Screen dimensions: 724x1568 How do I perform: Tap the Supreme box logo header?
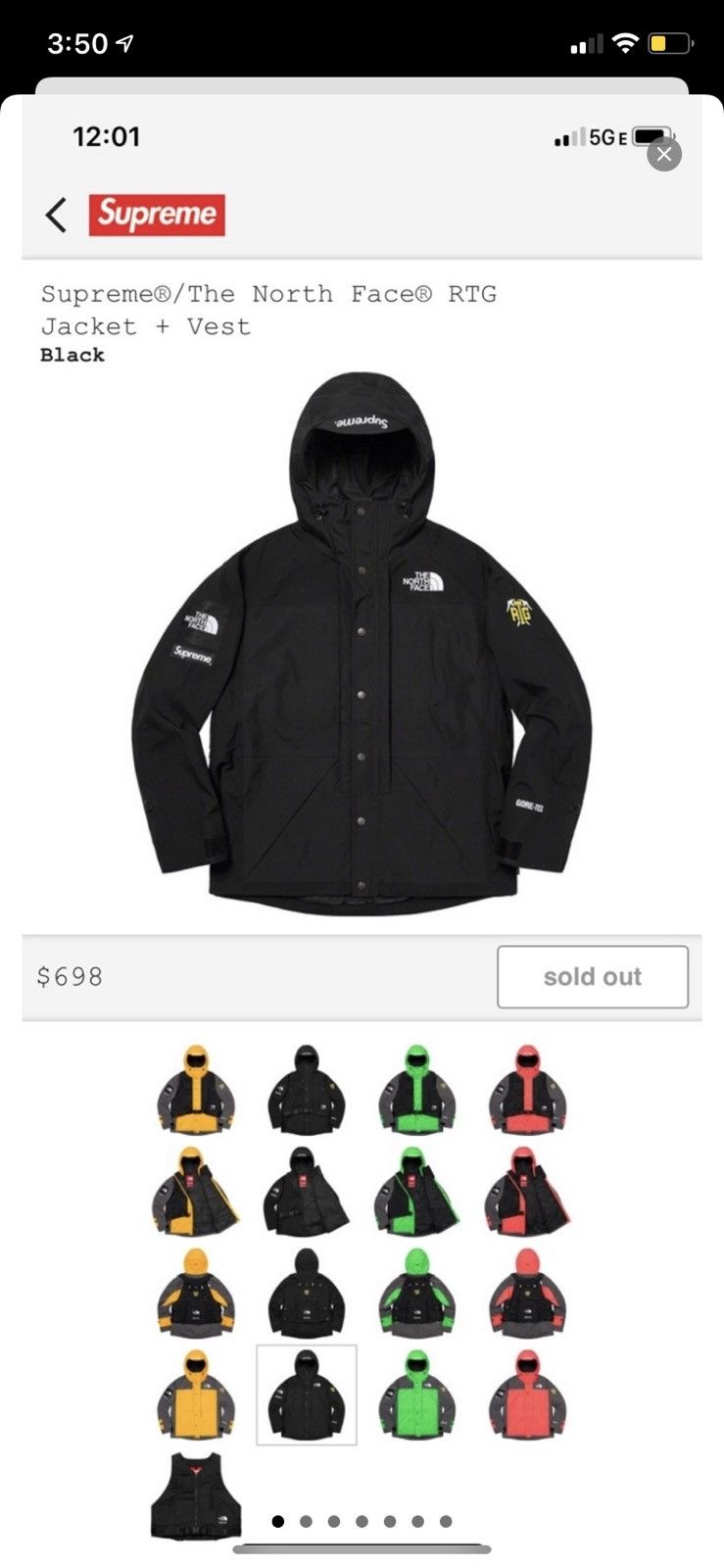point(158,214)
